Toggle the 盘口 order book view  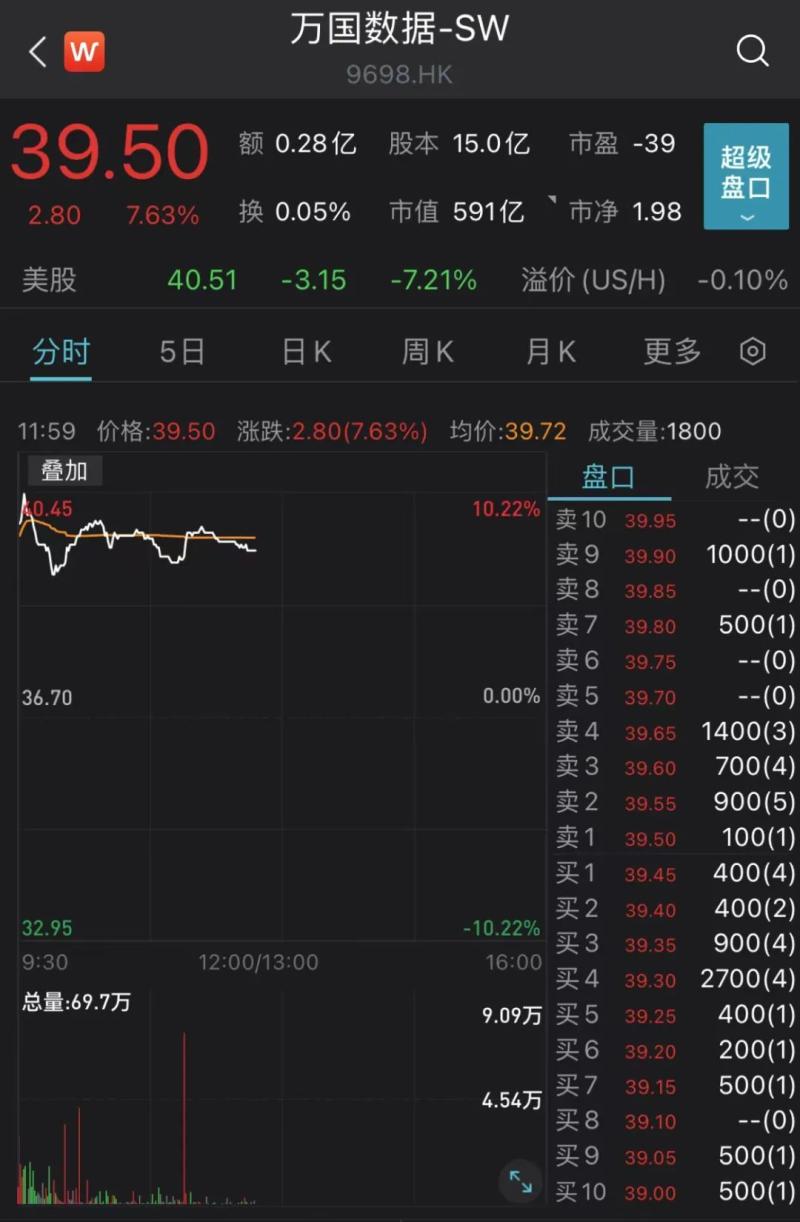(608, 477)
